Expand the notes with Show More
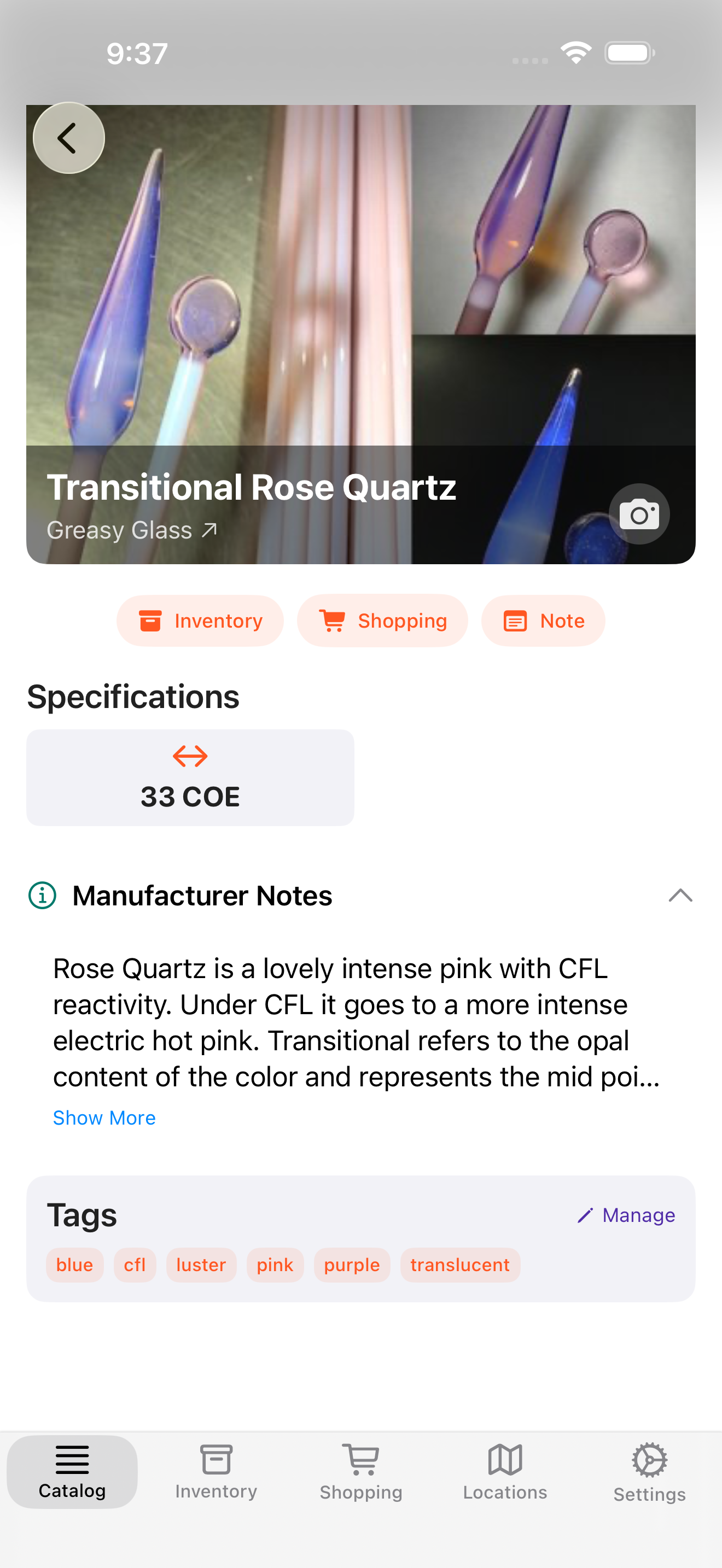The height and width of the screenshot is (1568, 722). coord(104,1118)
